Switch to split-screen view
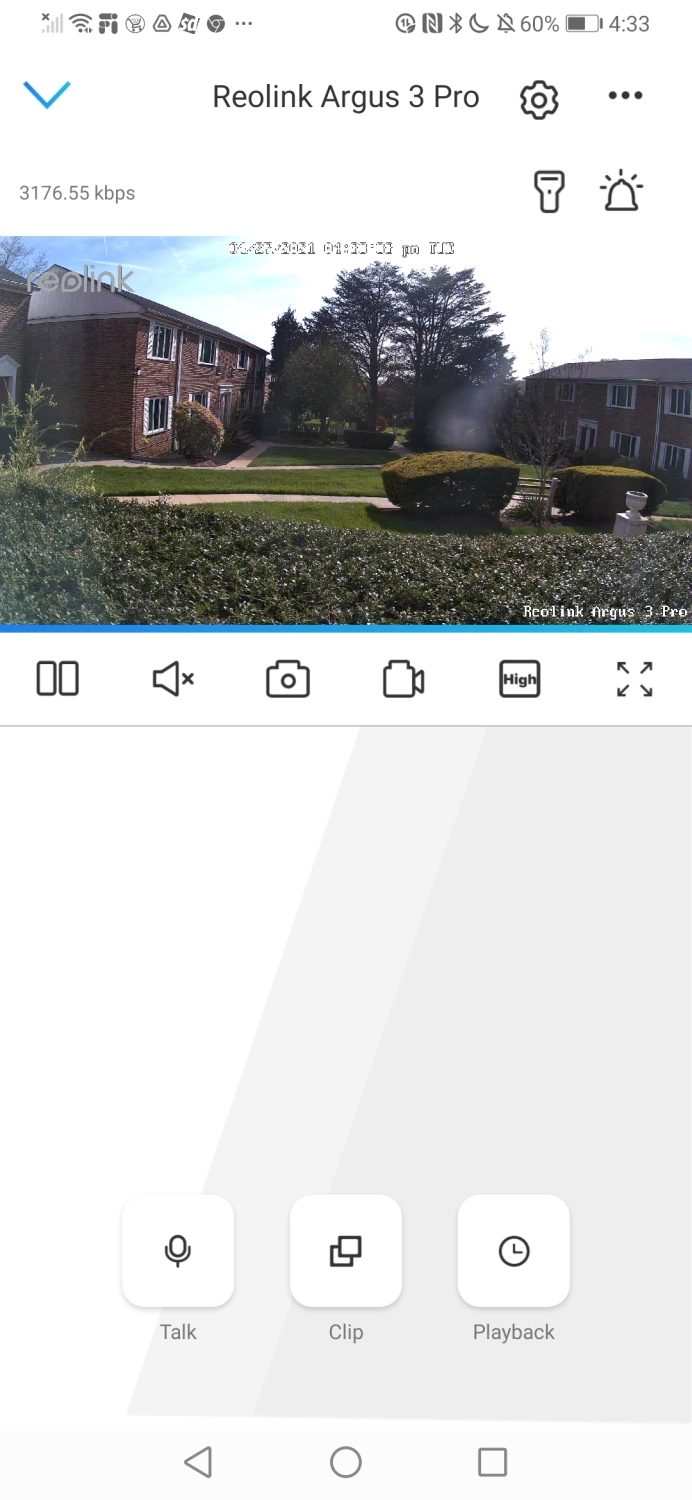Screen dimensions: 692x1500 coord(57,678)
